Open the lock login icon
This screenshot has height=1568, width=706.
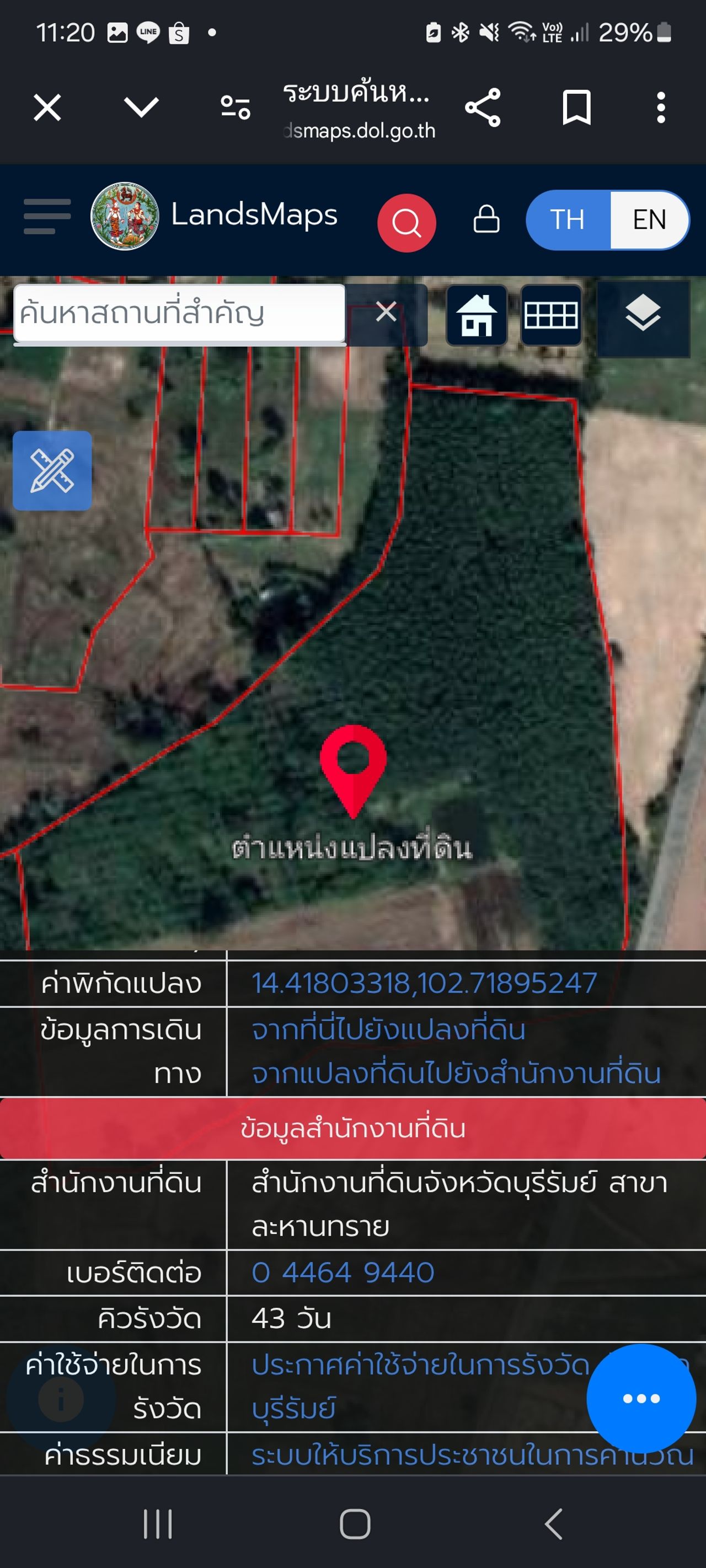click(x=486, y=219)
